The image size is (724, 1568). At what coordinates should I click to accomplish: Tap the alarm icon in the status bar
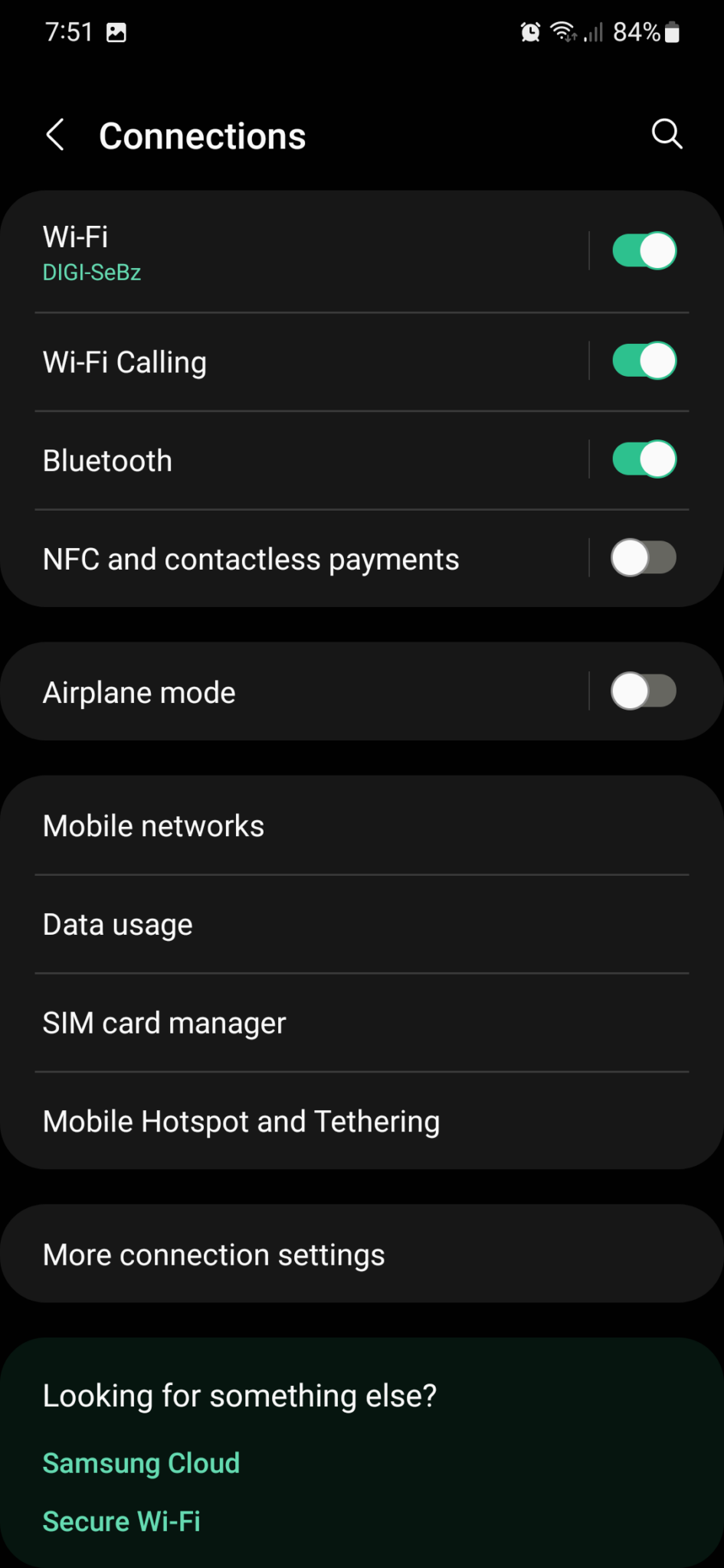click(528, 32)
